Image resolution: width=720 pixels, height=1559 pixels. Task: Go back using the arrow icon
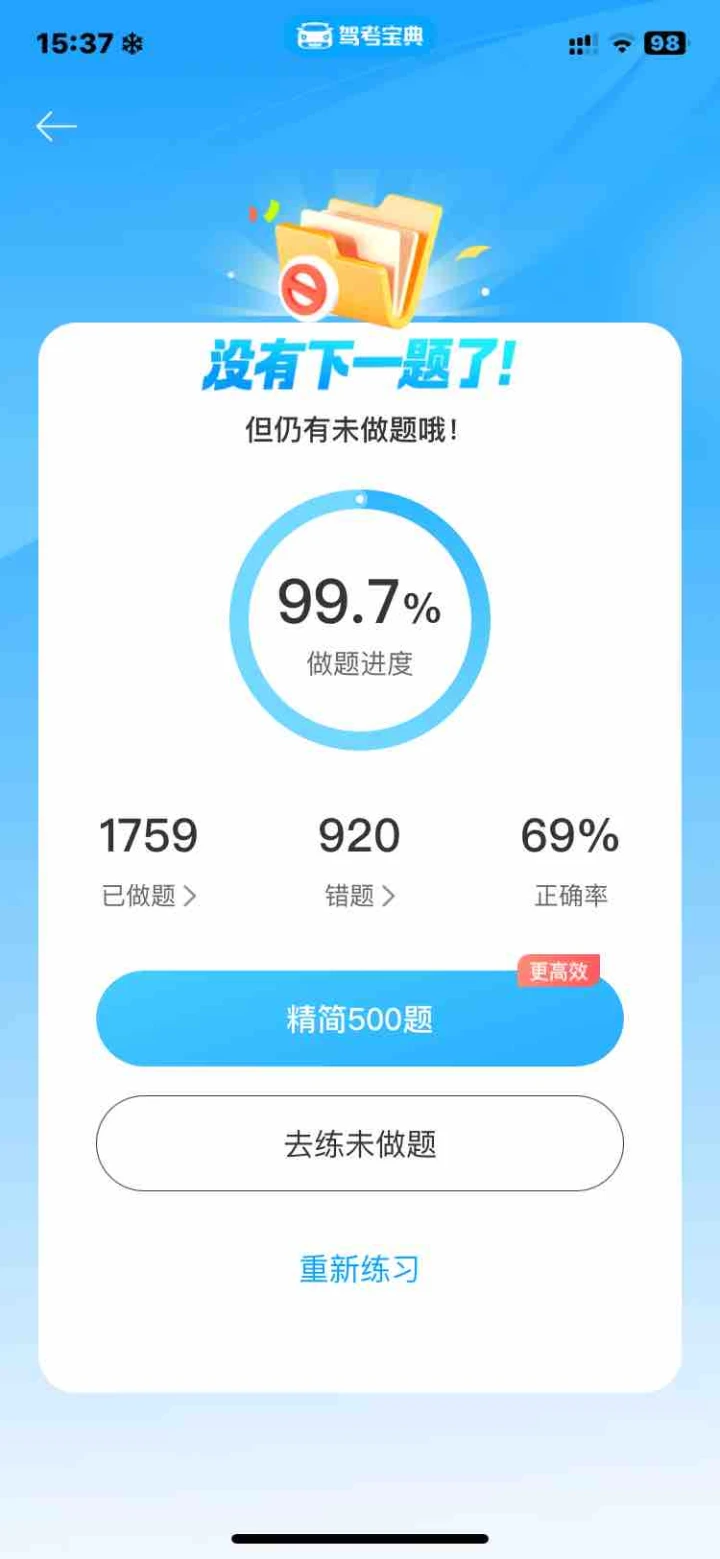pos(56,126)
